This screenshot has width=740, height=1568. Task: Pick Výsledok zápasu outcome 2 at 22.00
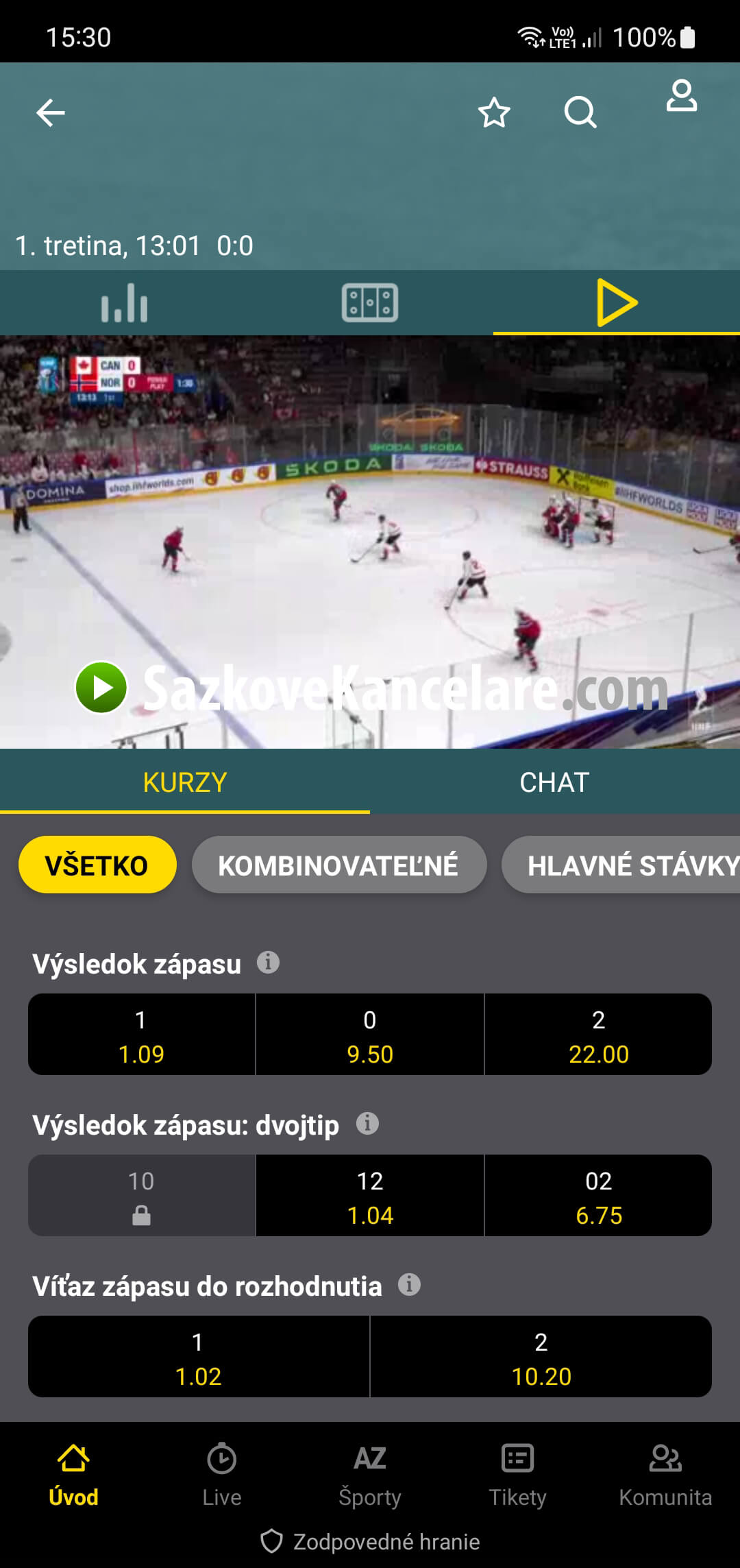pyautogui.click(x=598, y=1035)
